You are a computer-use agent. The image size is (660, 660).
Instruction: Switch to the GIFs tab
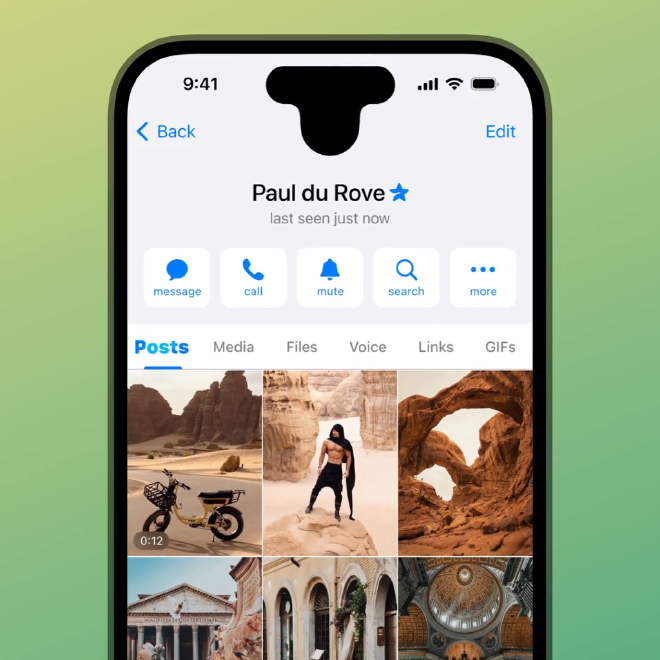[500, 347]
